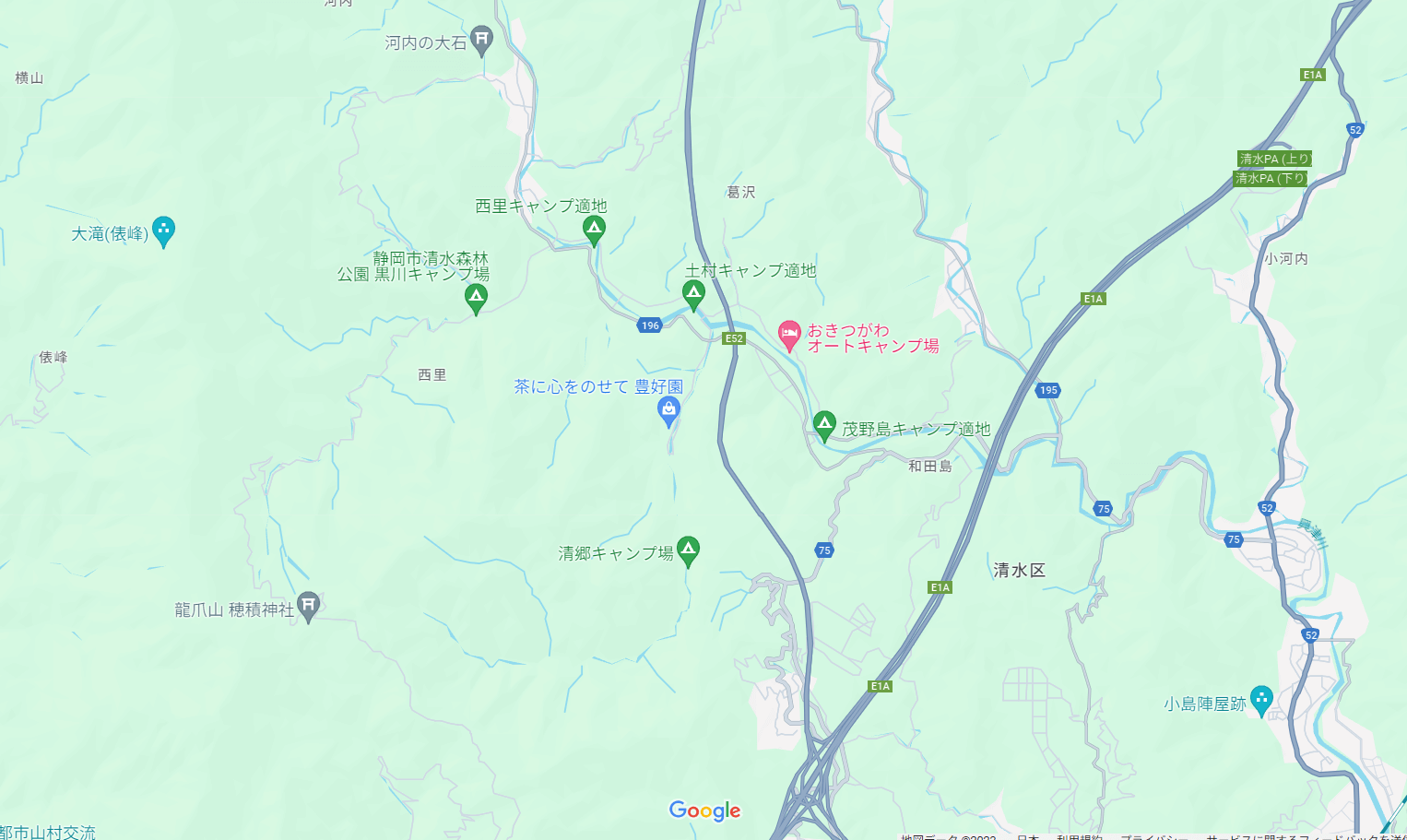Screen dimensions: 1407x840
Task: Tap the 小島陣屋跡 attraction marker
Action: 1261,699
